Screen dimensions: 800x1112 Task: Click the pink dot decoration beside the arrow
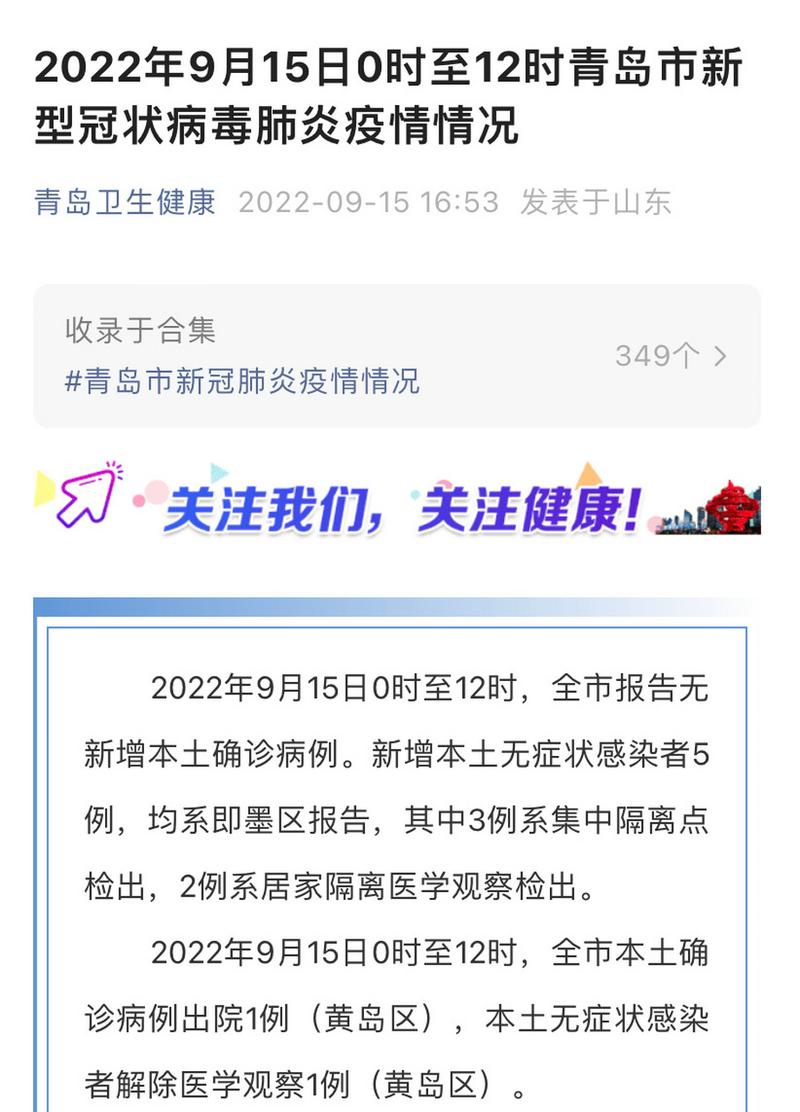[140, 500]
